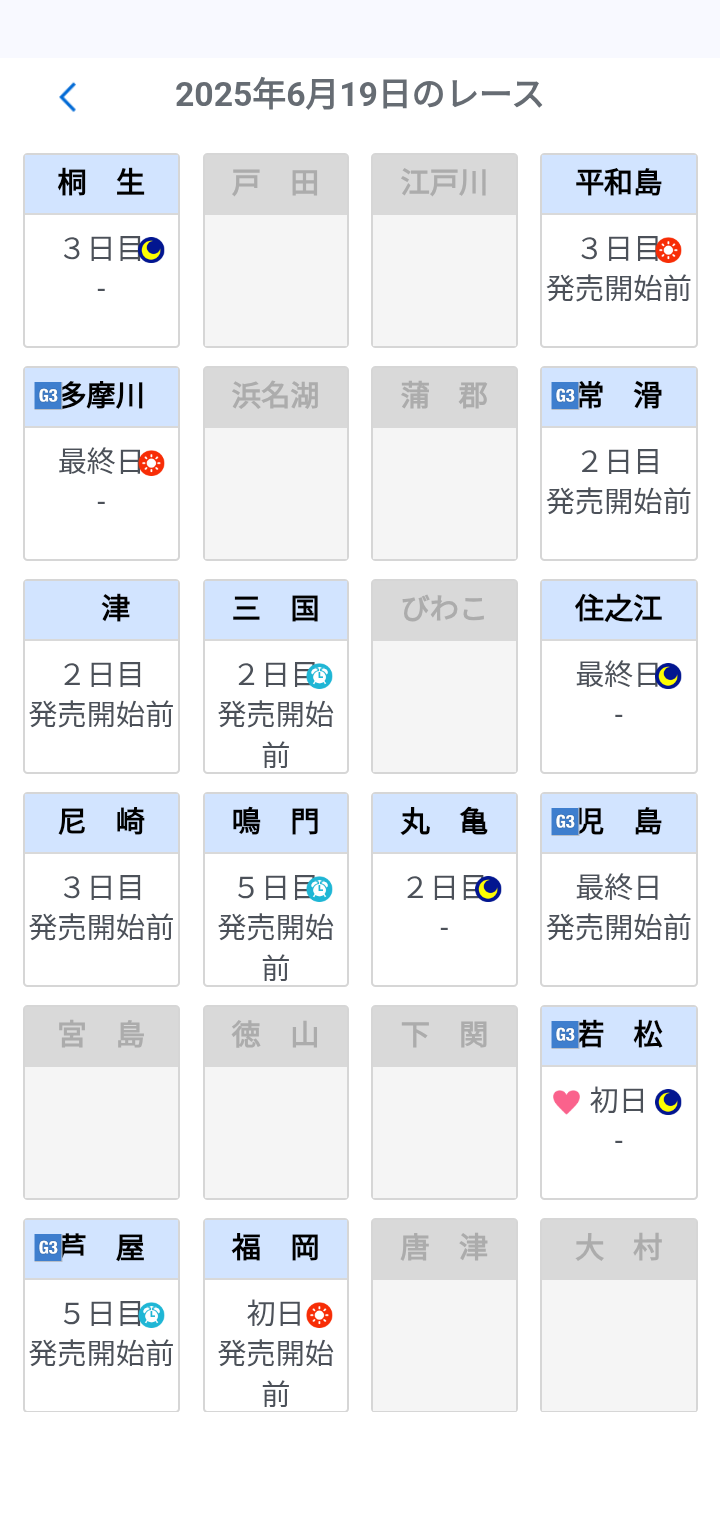Select the G3 多摩川 venue card

[x=101, y=463]
